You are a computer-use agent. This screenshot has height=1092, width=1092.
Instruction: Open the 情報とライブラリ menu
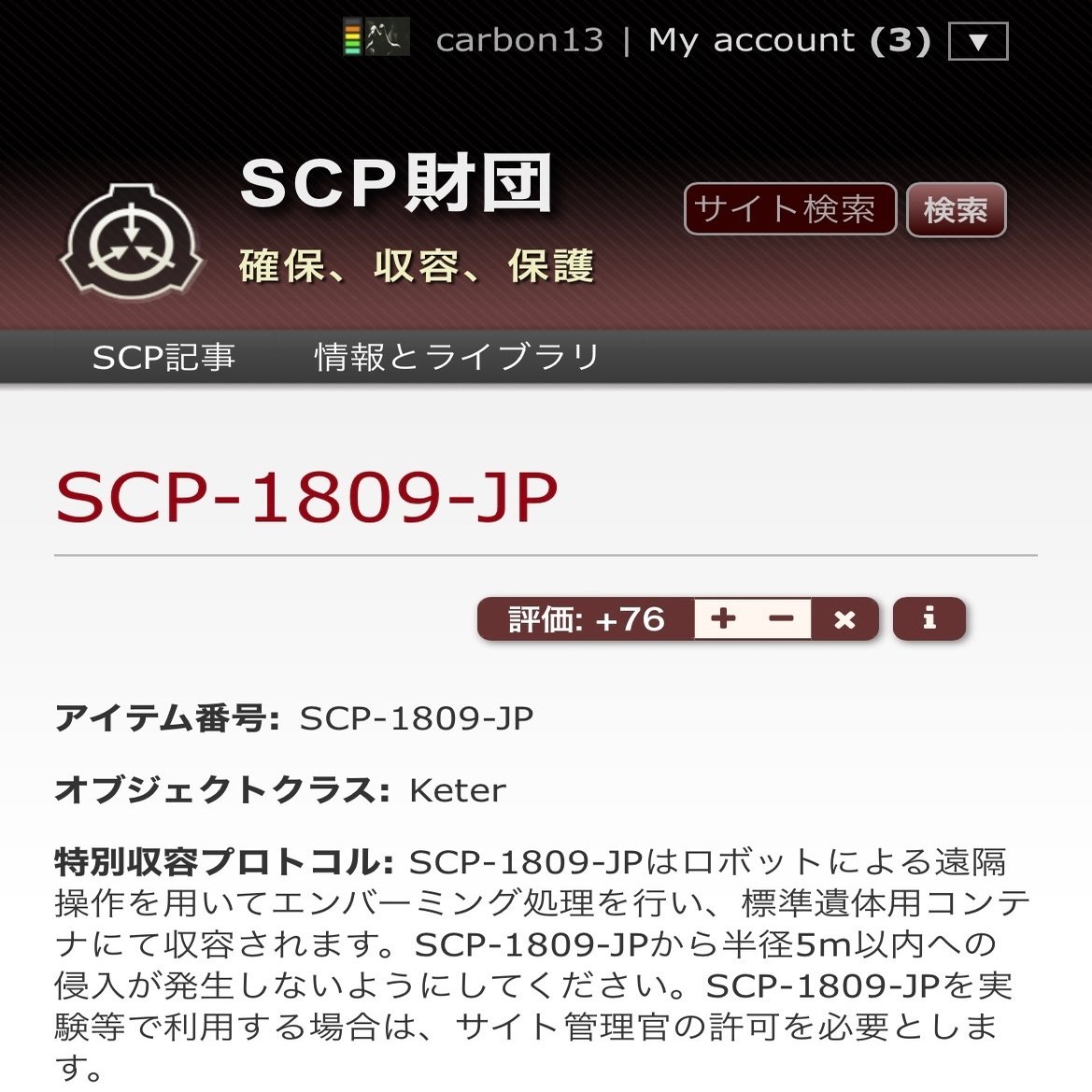(x=457, y=357)
